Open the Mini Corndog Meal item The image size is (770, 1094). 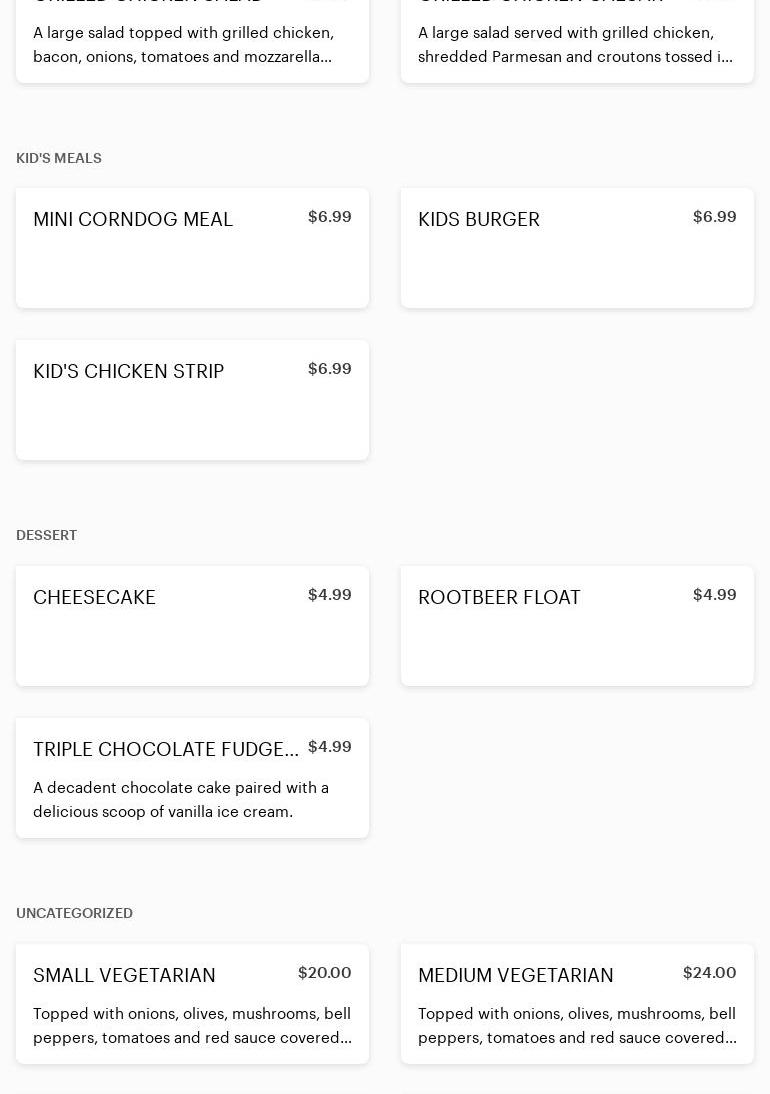coord(192,247)
